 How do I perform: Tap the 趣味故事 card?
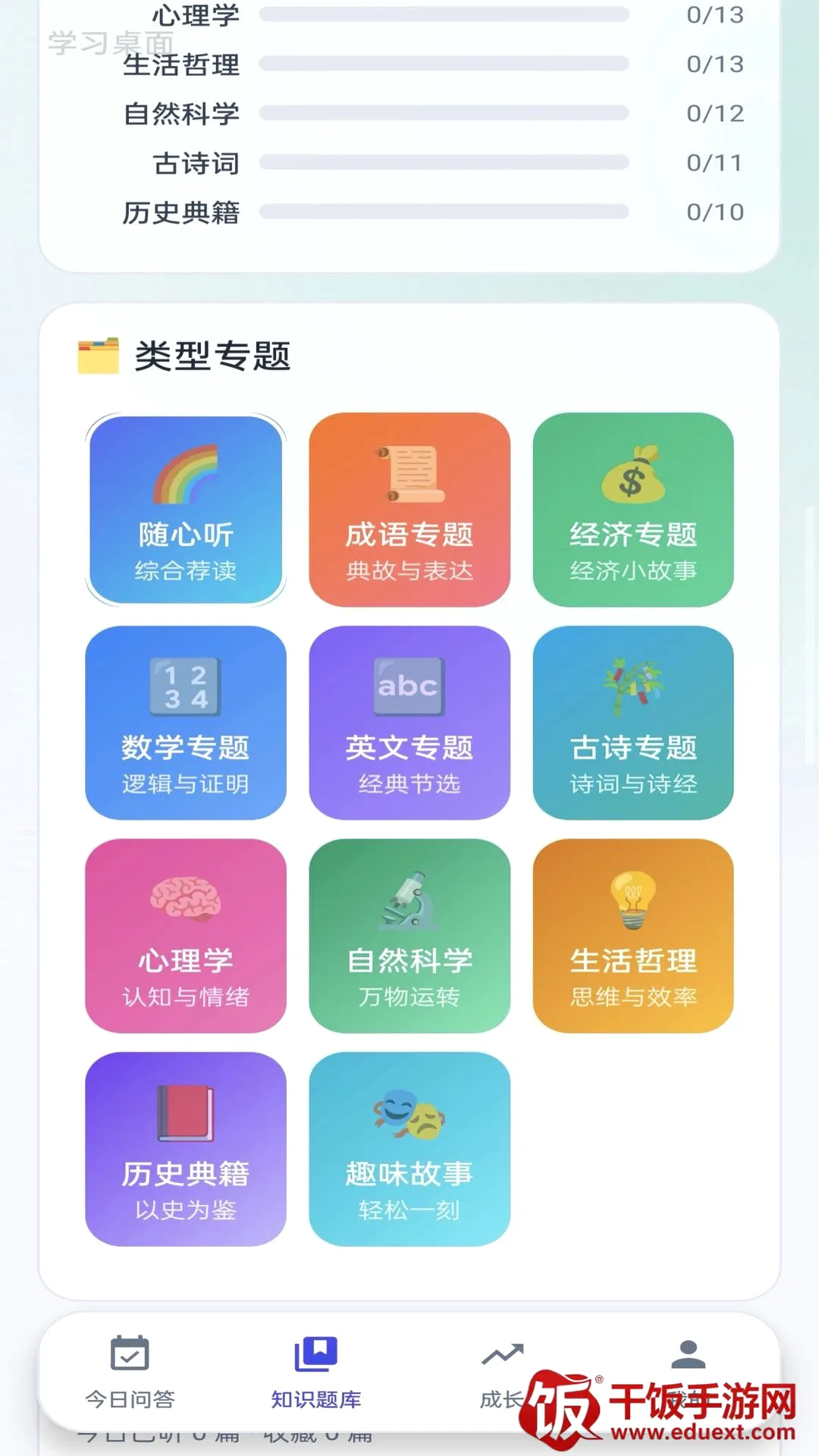click(409, 1149)
